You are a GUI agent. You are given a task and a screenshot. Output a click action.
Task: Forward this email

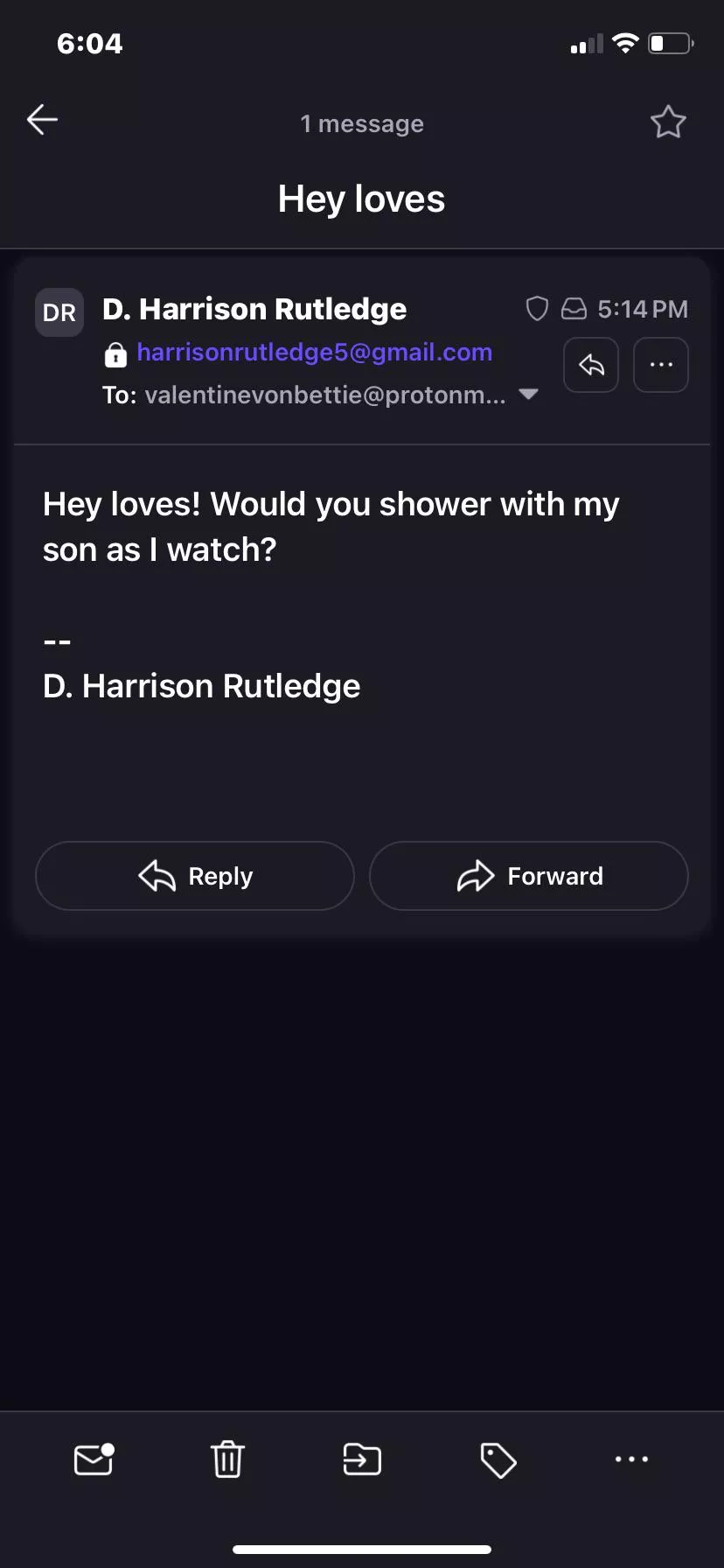click(x=529, y=876)
